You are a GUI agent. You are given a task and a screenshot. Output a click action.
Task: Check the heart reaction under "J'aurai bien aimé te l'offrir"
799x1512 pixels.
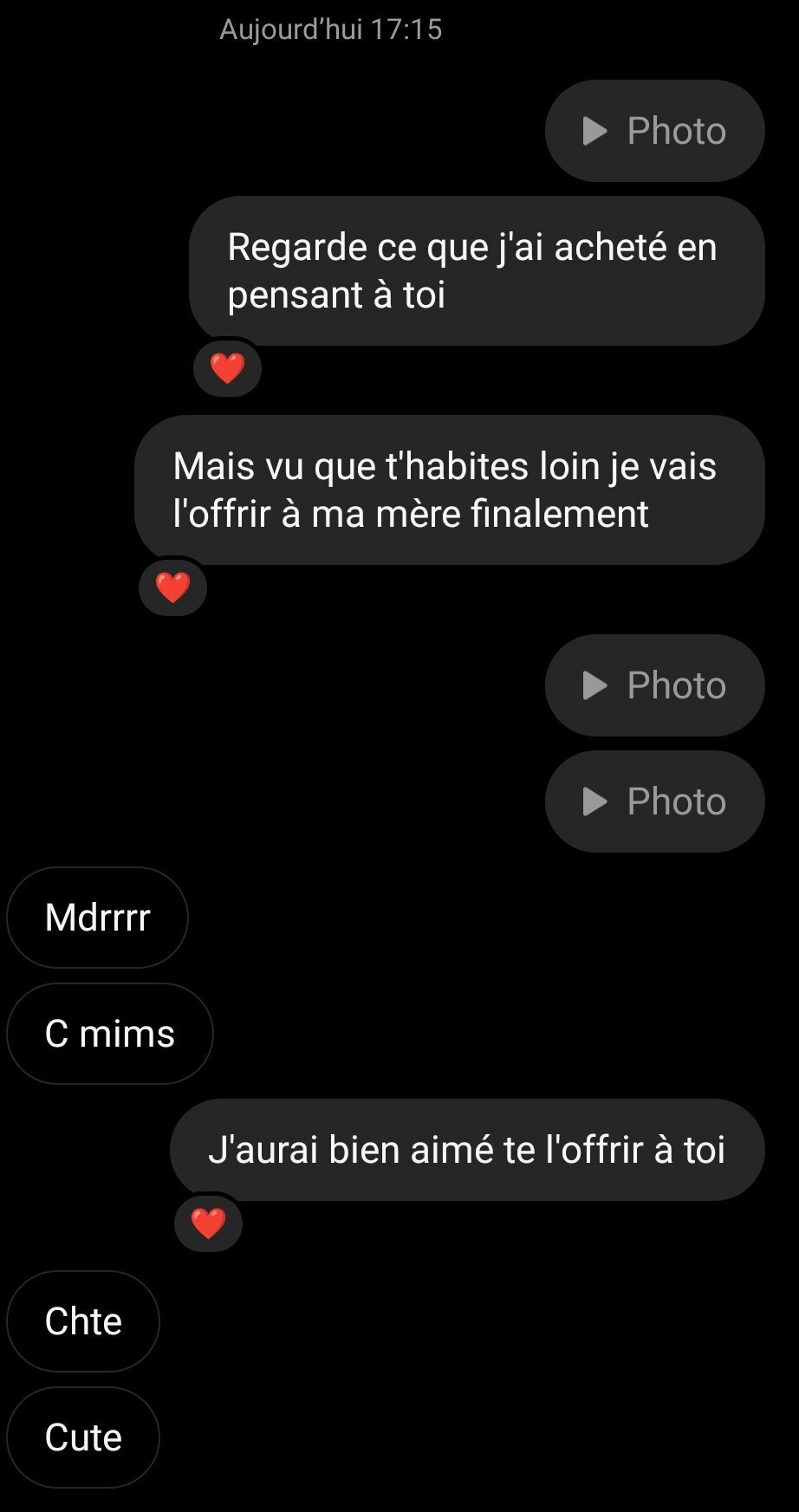[x=208, y=1223]
